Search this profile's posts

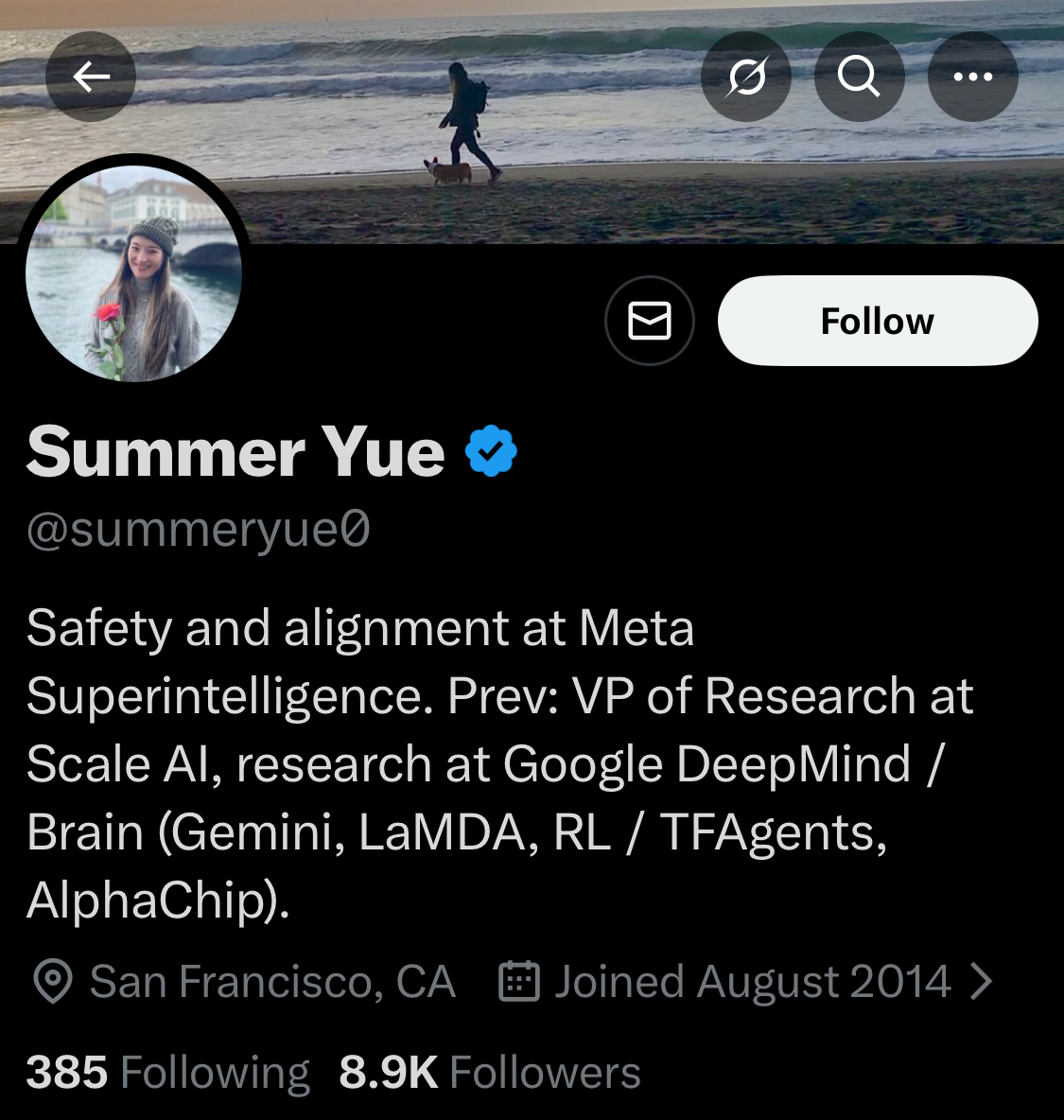859,77
